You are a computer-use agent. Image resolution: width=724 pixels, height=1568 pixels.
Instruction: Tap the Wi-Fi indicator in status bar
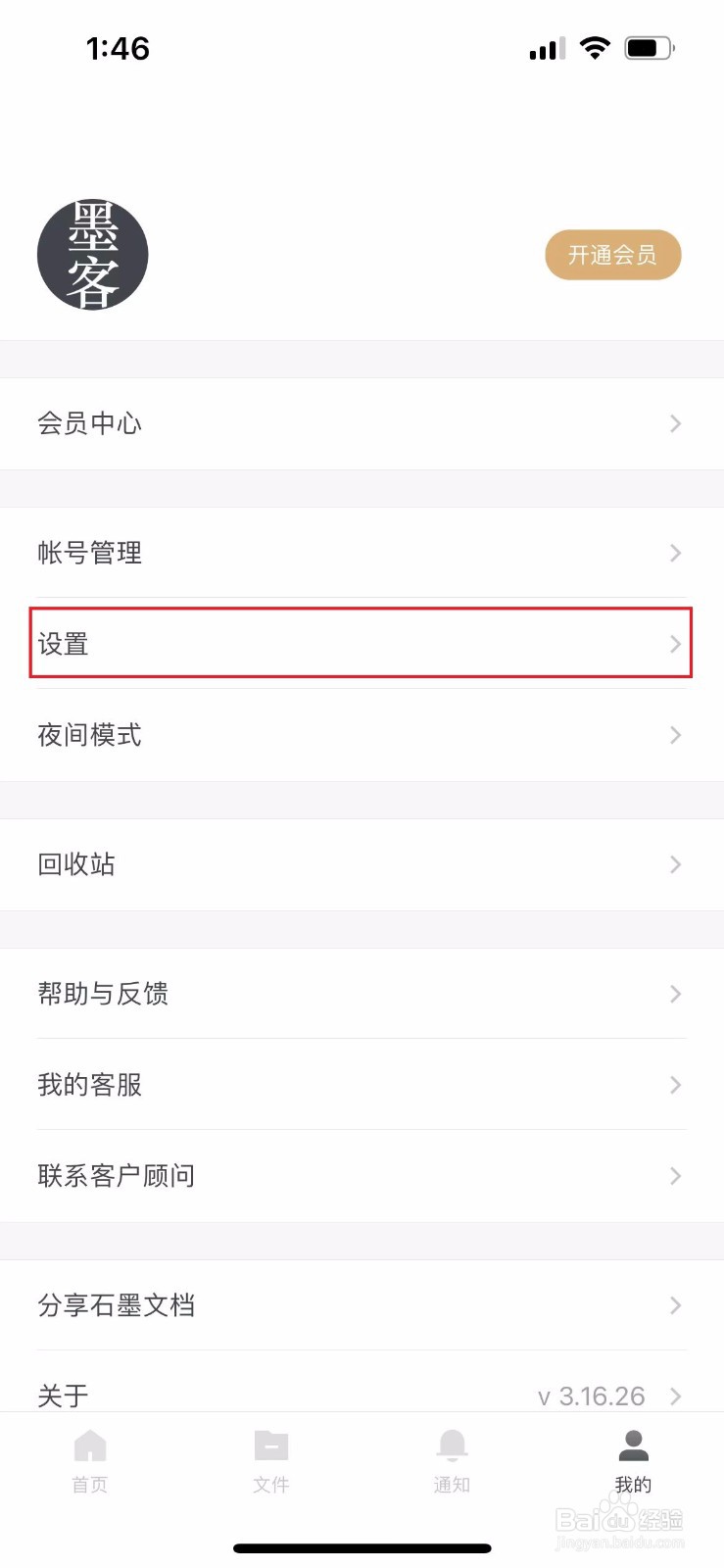[x=595, y=47]
